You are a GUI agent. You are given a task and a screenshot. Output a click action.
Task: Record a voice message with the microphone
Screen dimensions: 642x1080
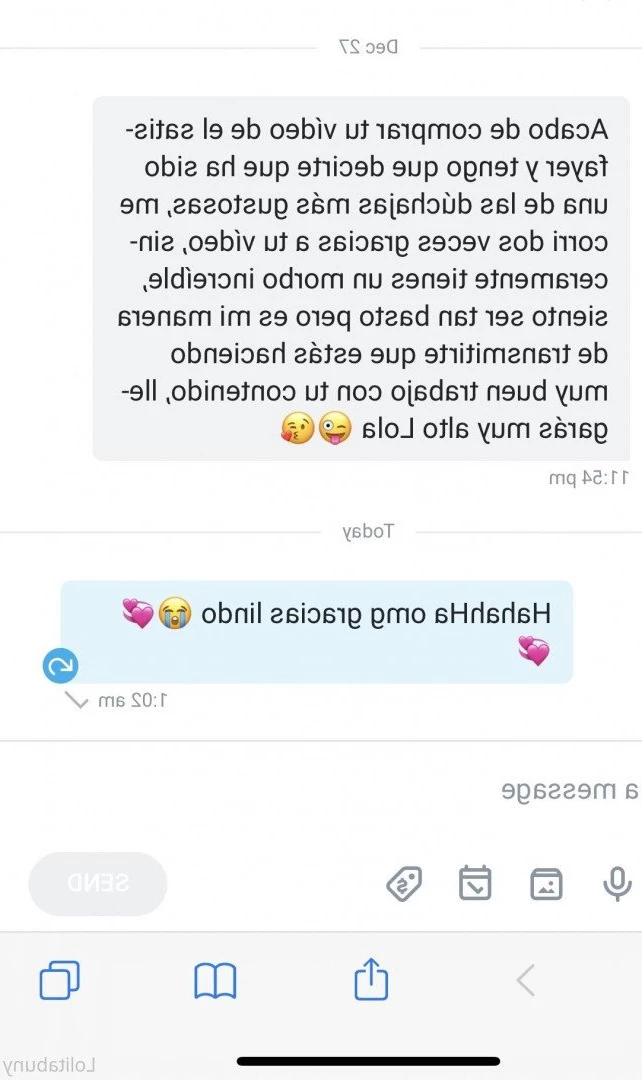tap(617, 884)
